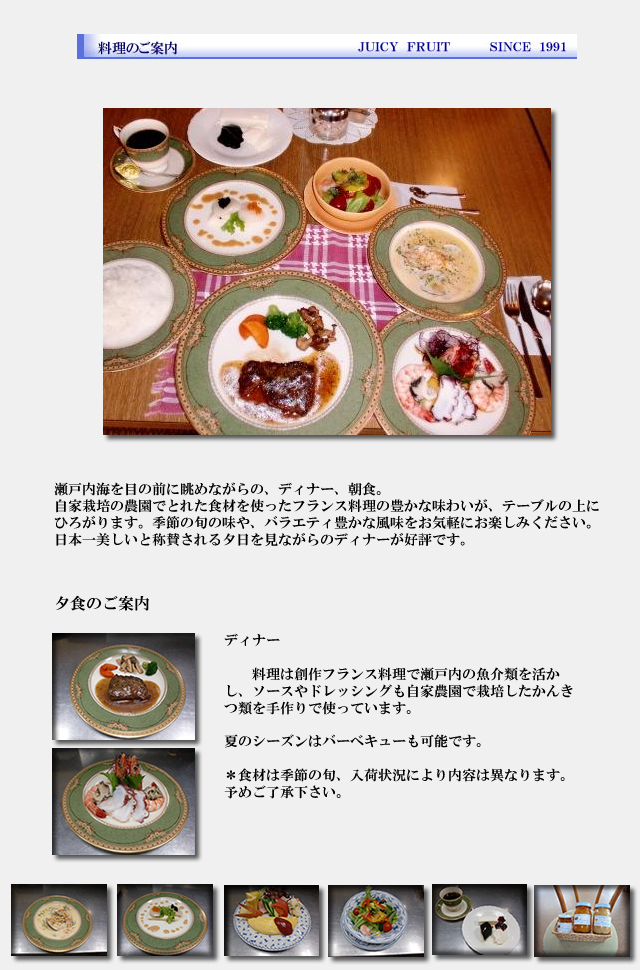Viewport: 640px width, 970px height.
Task: Enlarge the dinner steak plate photo
Action: (x=123, y=686)
